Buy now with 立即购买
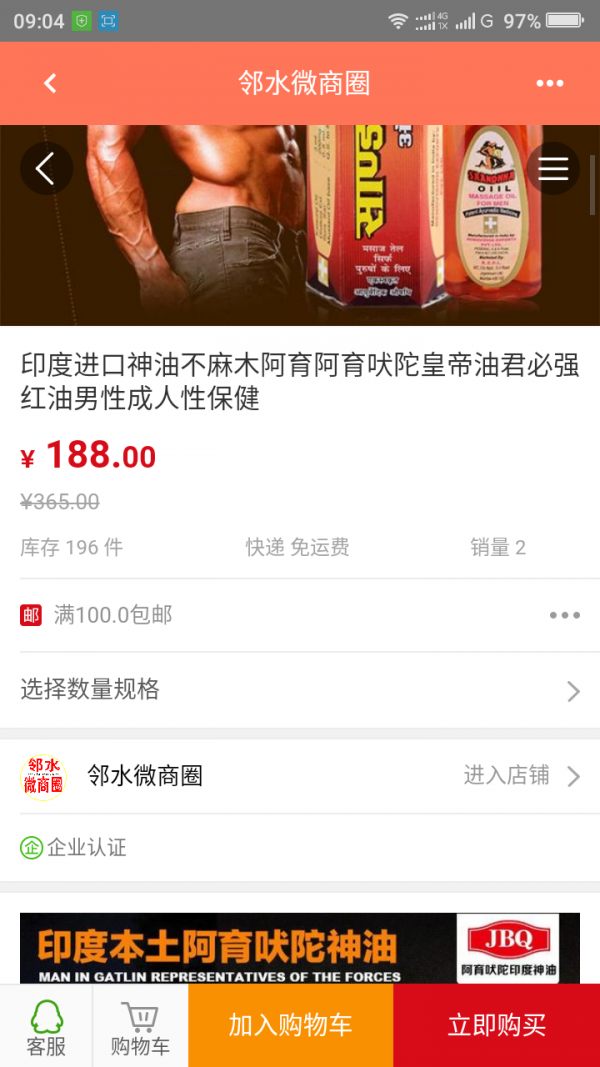The height and width of the screenshot is (1067, 600). tap(496, 1026)
